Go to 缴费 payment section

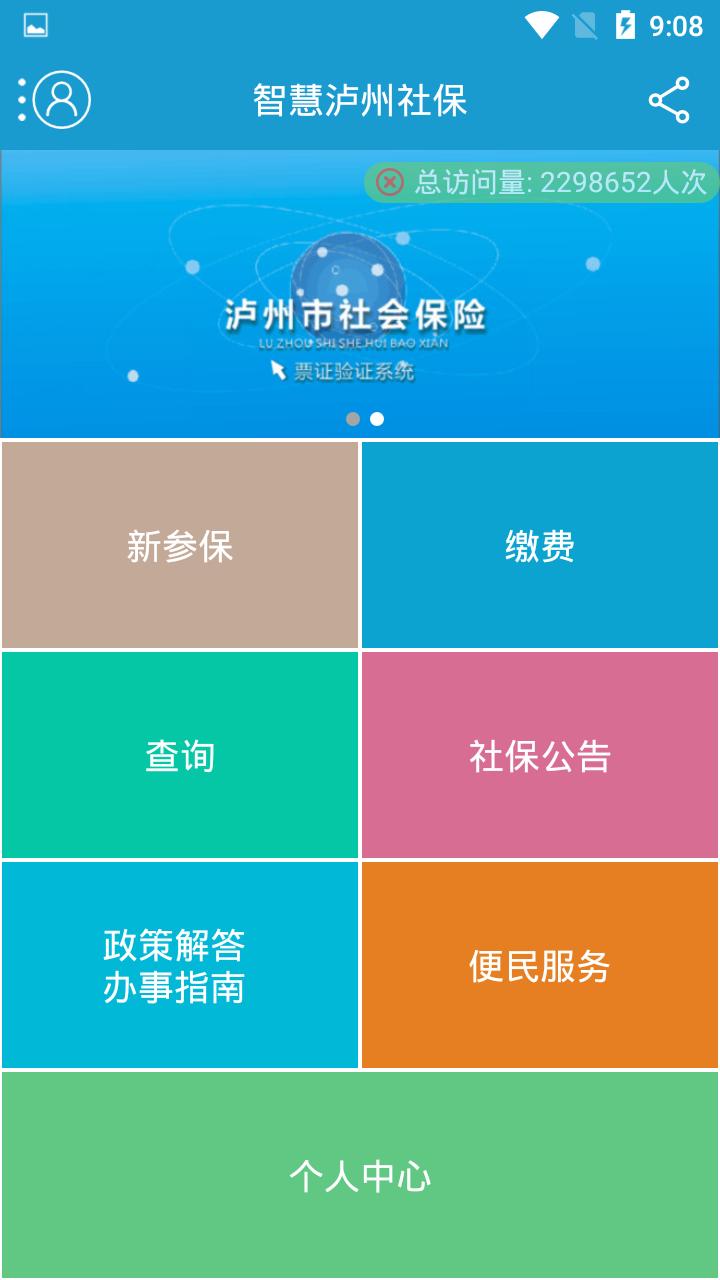(540, 545)
